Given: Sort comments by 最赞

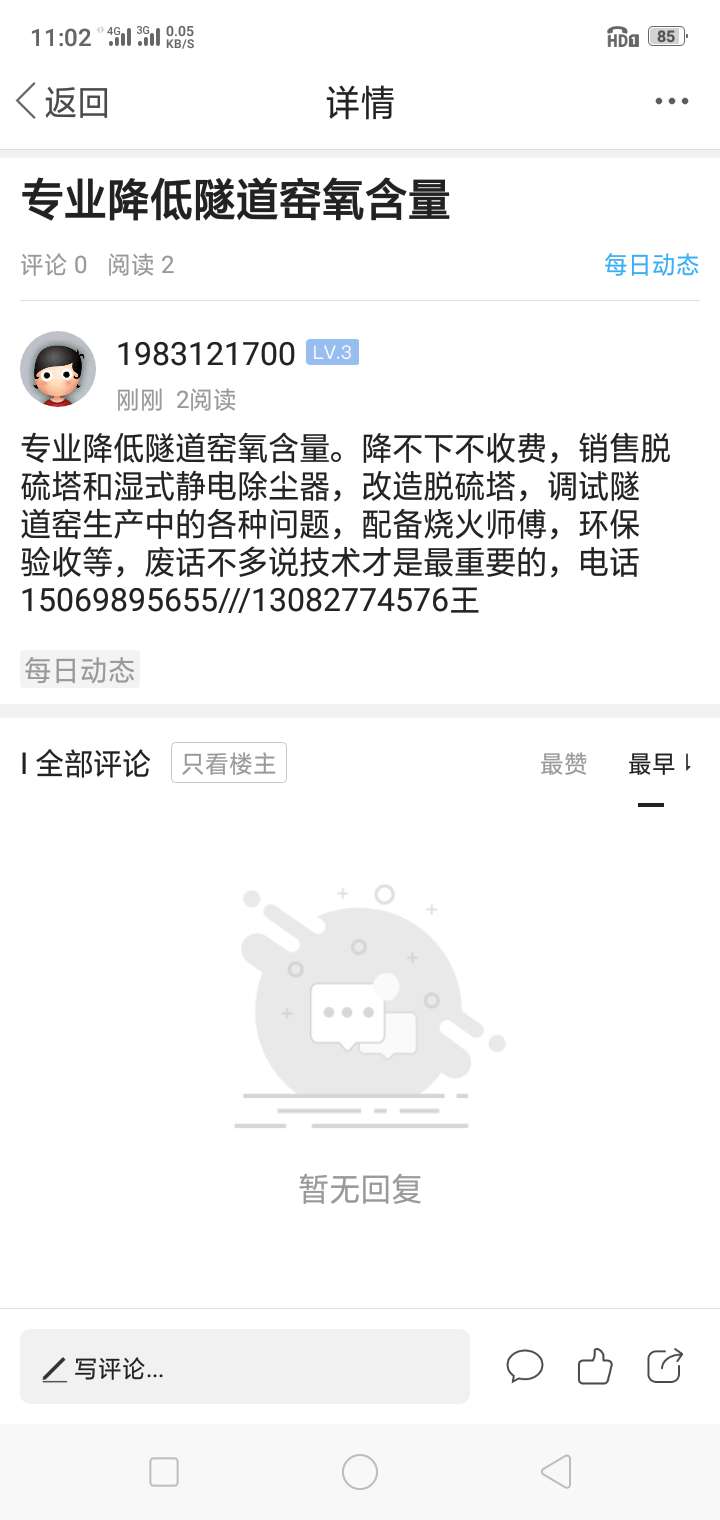Looking at the screenshot, I should coord(564,764).
